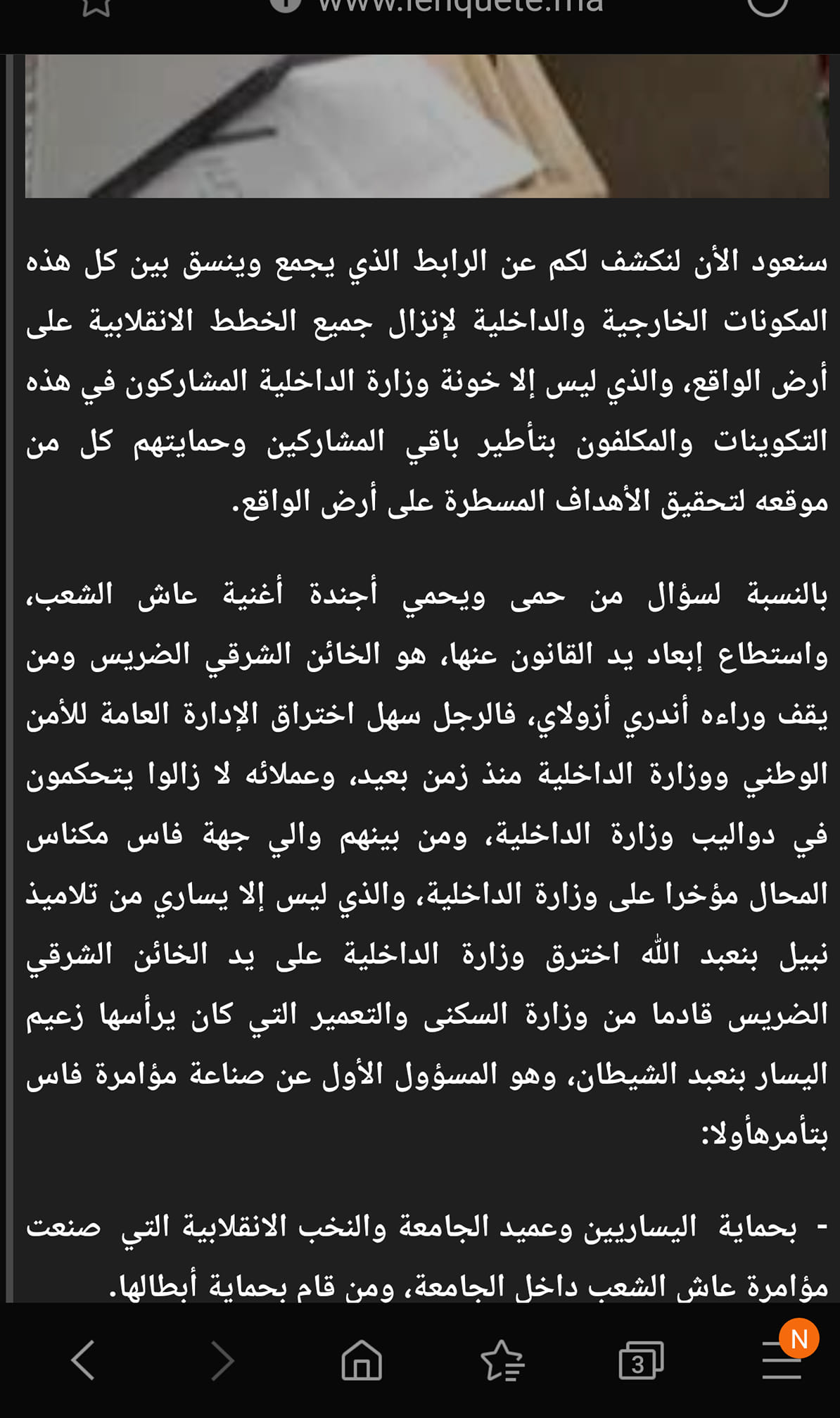The height and width of the screenshot is (1418, 840).
Task: Go forward to the next page
Action: (222, 1360)
